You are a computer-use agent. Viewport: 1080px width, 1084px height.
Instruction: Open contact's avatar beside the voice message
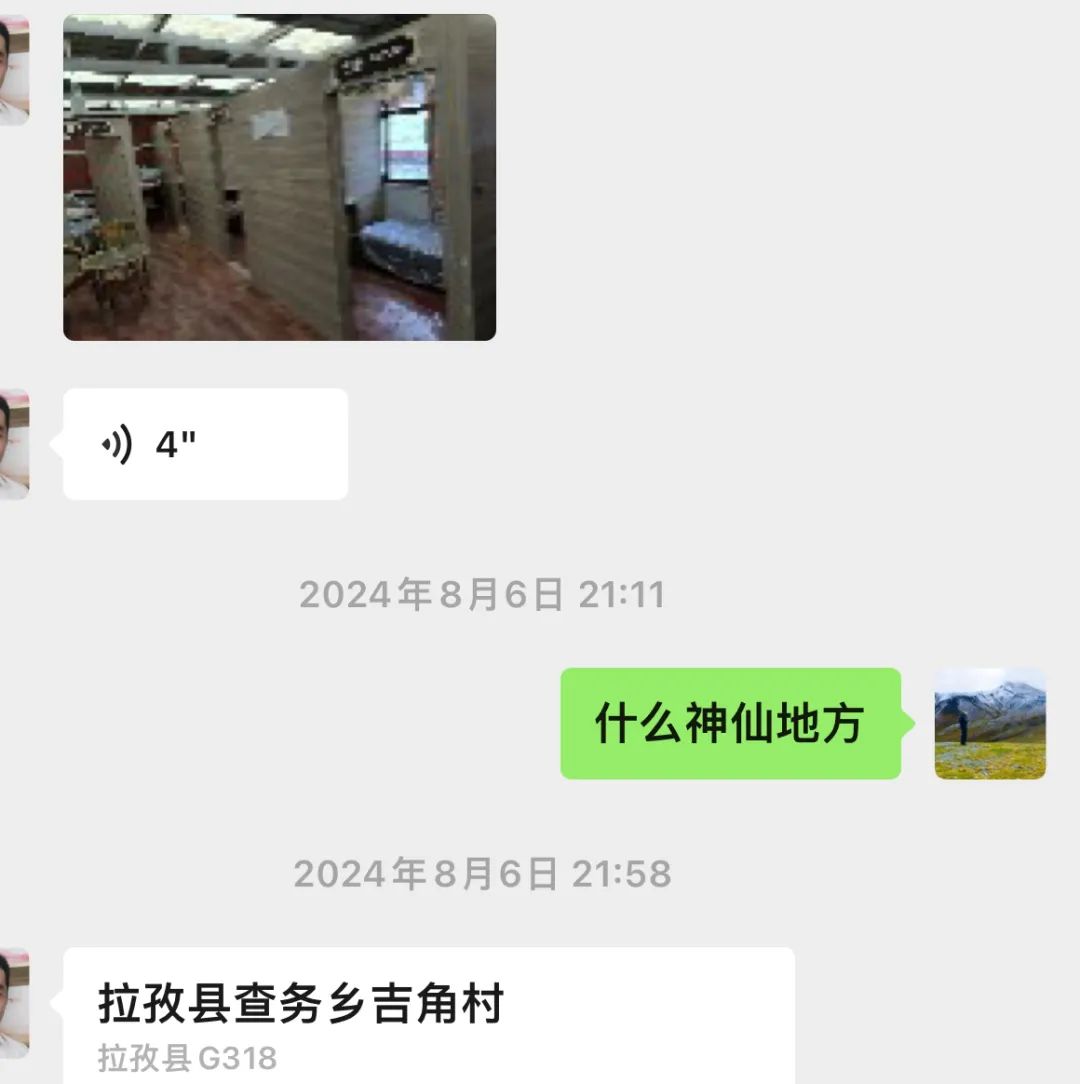click(x=14, y=444)
